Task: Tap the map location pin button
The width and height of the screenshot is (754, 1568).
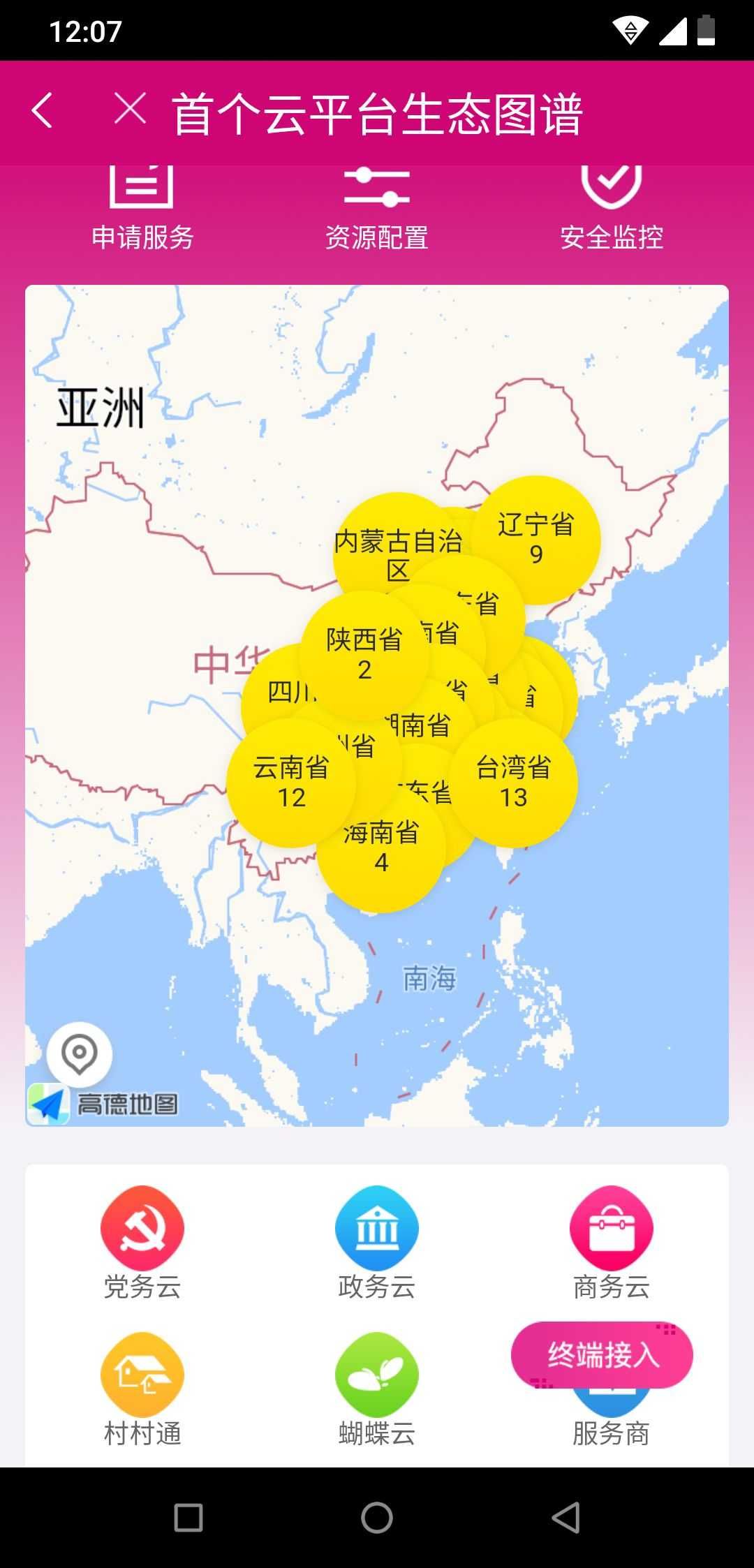Action: tap(80, 1054)
